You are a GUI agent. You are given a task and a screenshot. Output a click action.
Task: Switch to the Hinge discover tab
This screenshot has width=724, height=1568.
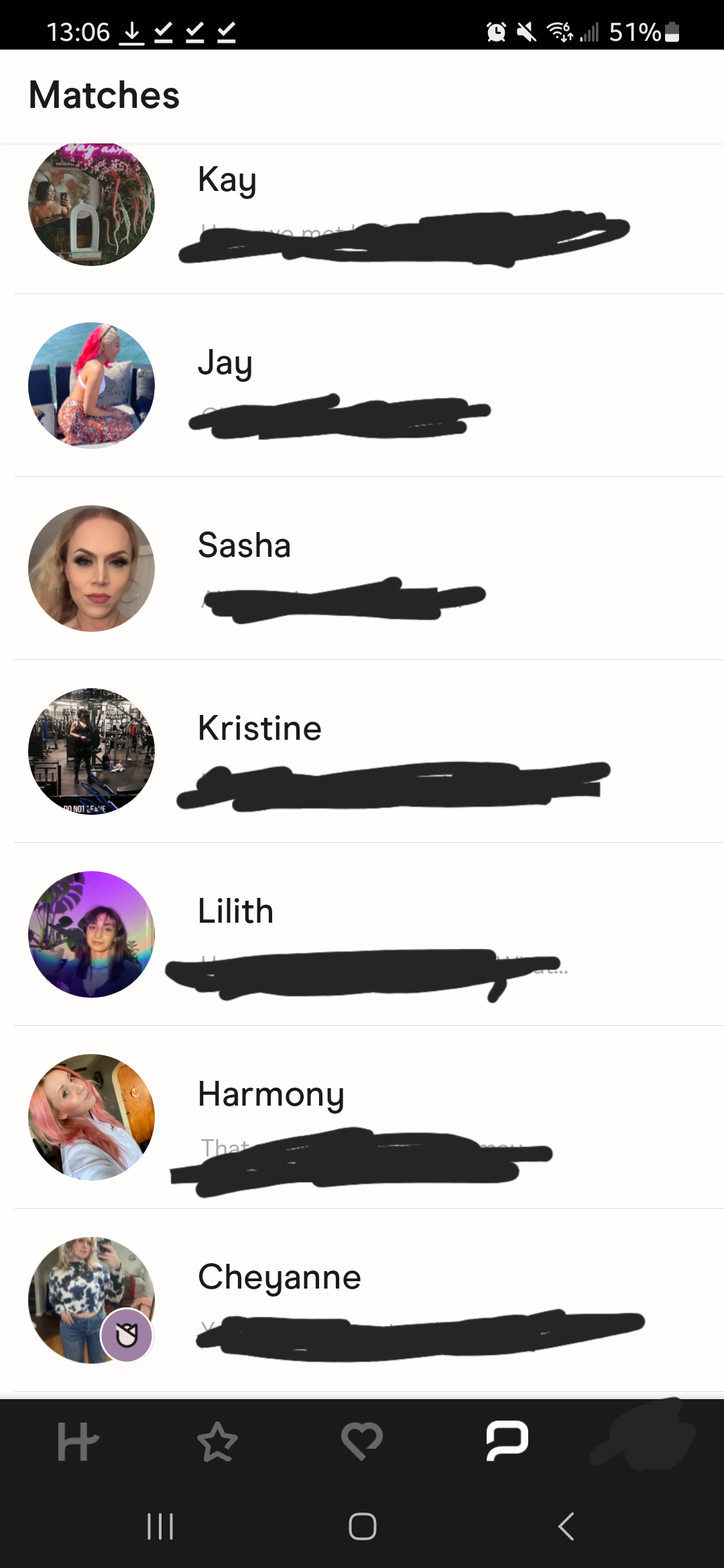(x=78, y=1442)
